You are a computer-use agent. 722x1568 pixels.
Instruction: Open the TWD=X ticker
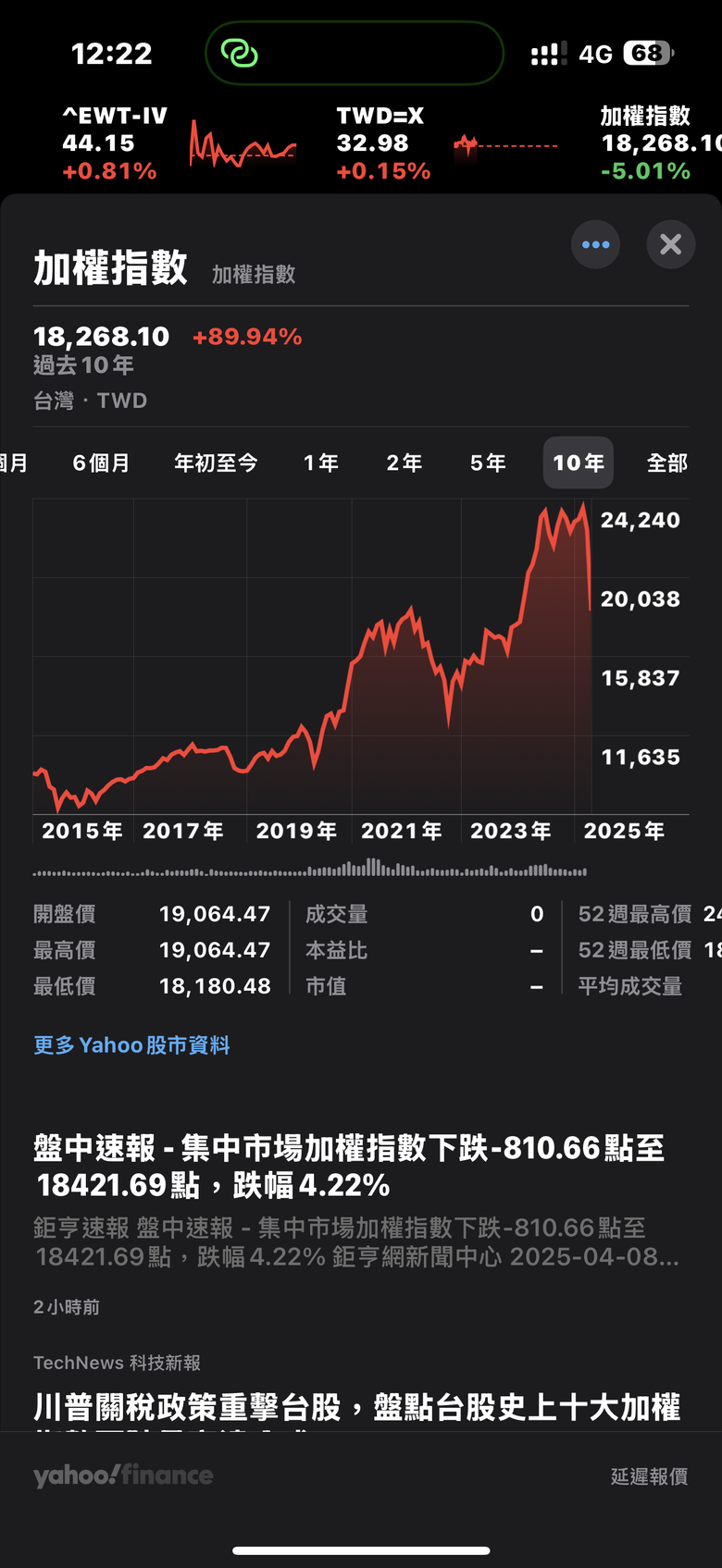coord(447,143)
